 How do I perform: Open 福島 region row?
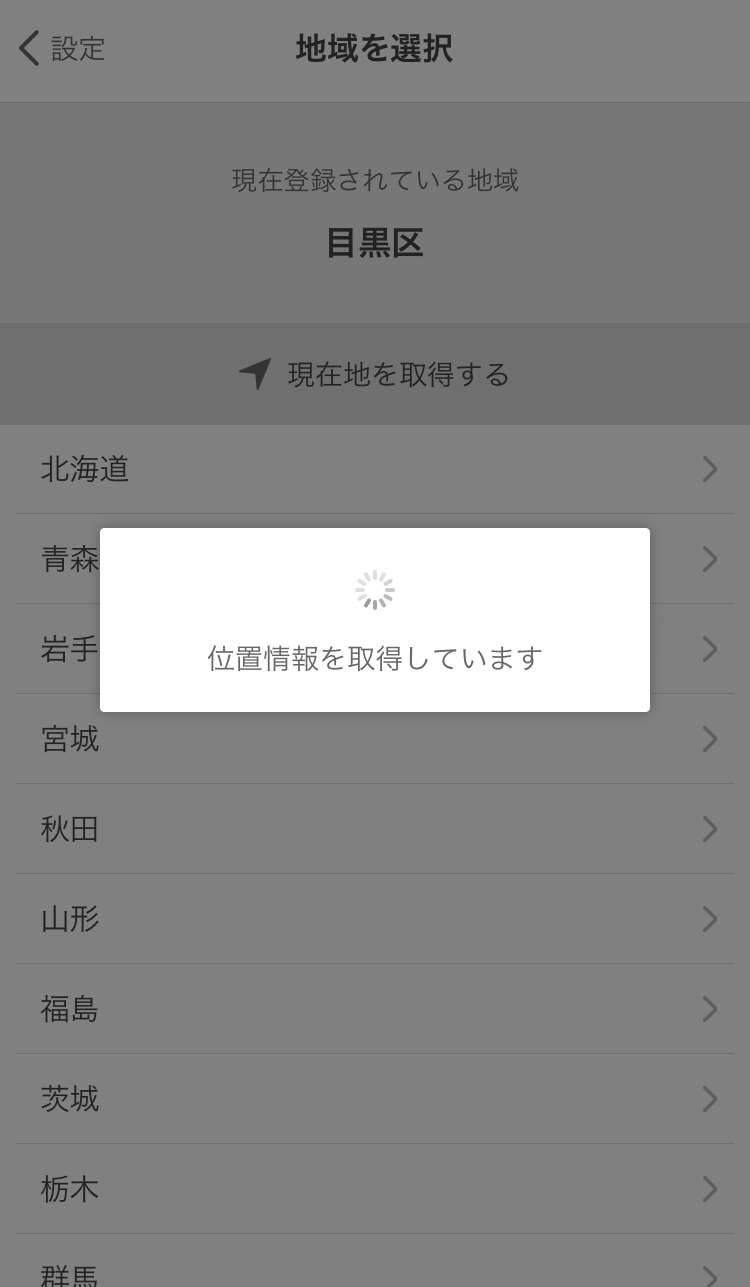(x=374, y=1009)
